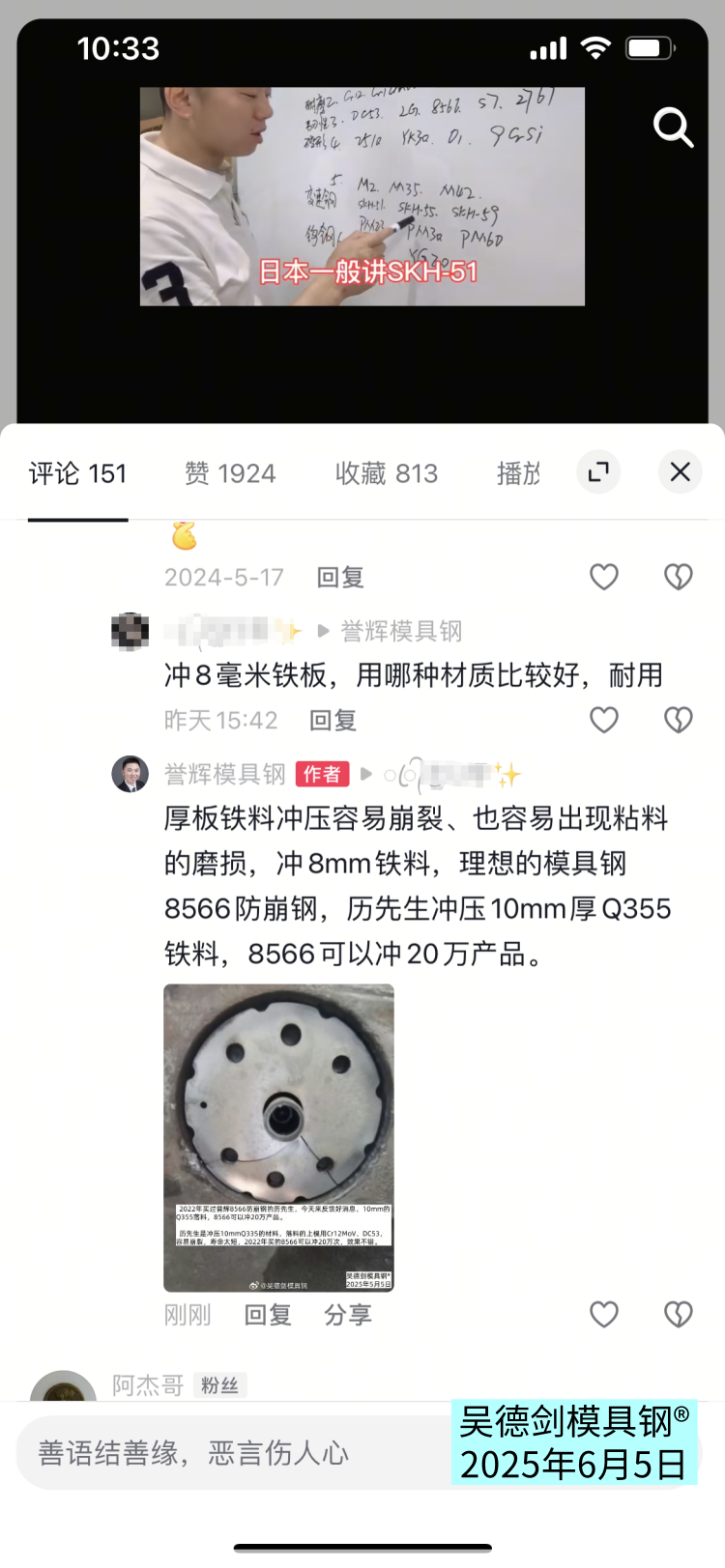
Task: Reply to the comment posted 昨天 15:42
Action: tap(333, 721)
